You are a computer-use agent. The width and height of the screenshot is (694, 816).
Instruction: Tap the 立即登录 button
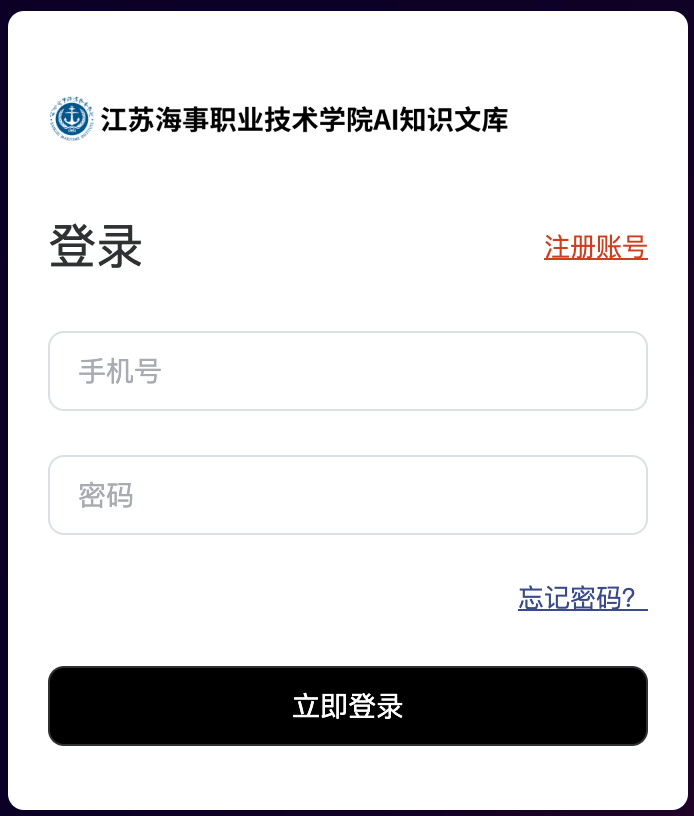pos(348,706)
